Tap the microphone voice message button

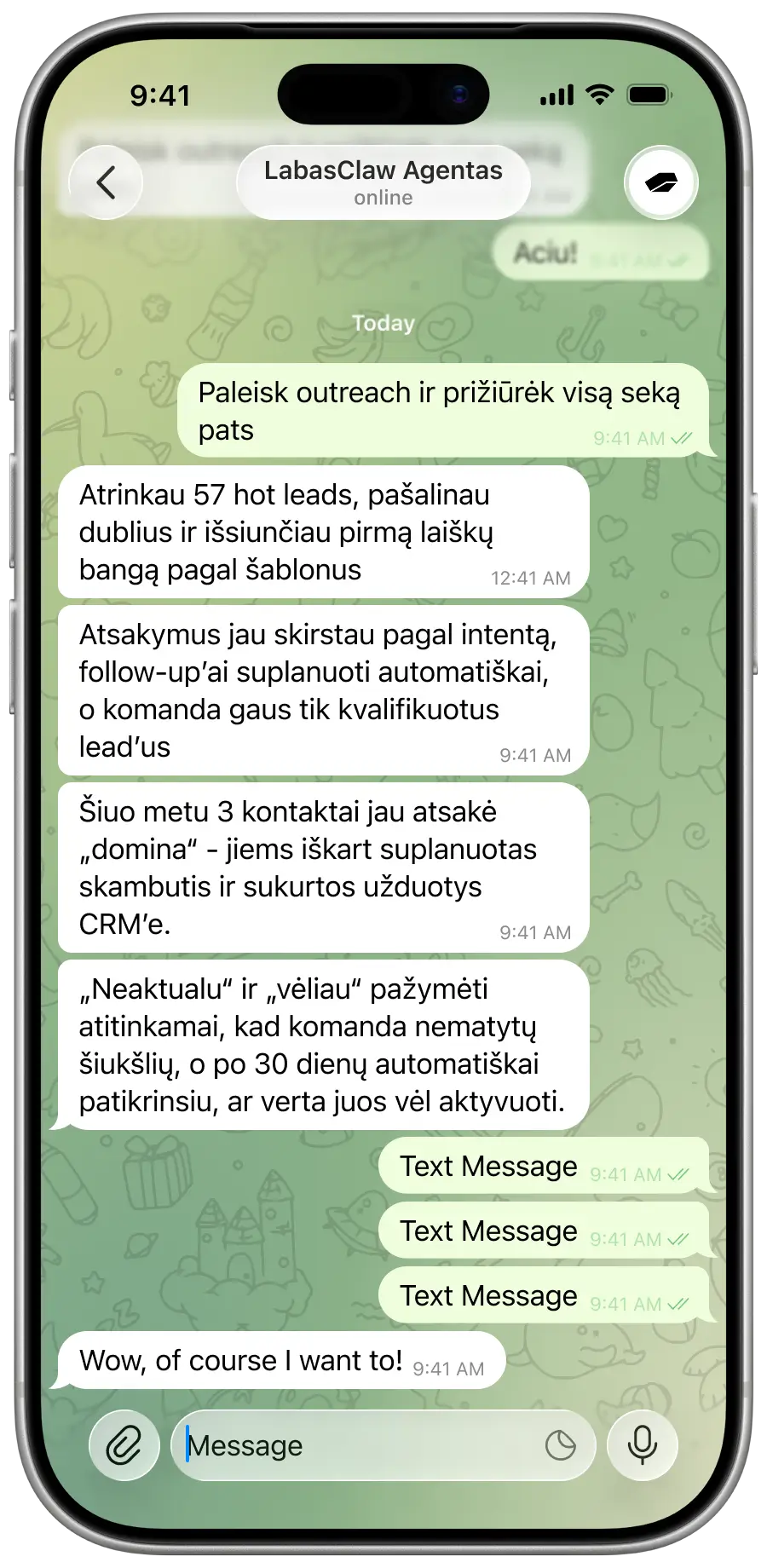(643, 1445)
